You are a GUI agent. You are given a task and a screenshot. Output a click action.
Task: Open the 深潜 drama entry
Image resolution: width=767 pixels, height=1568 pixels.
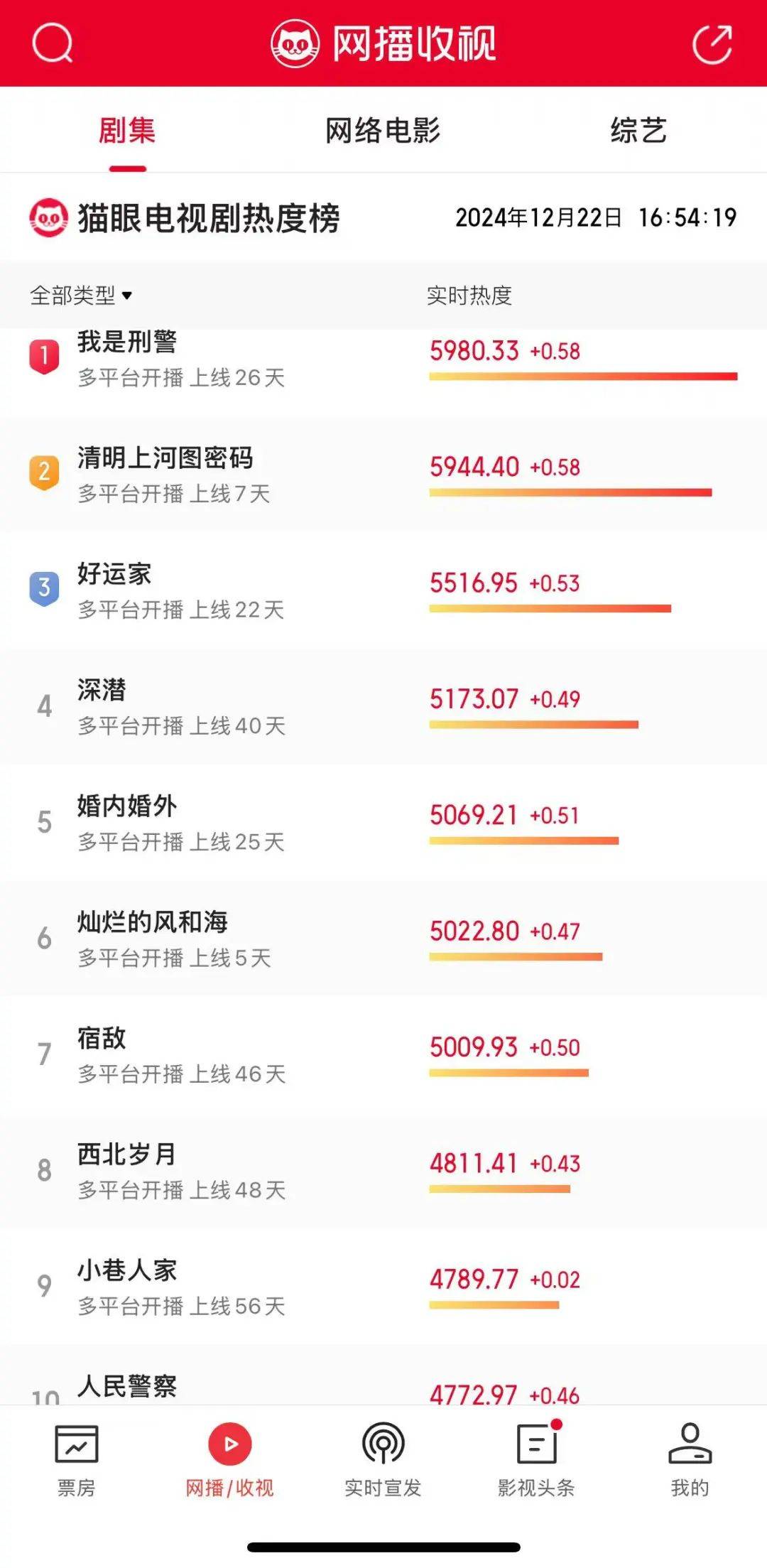pos(383,706)
